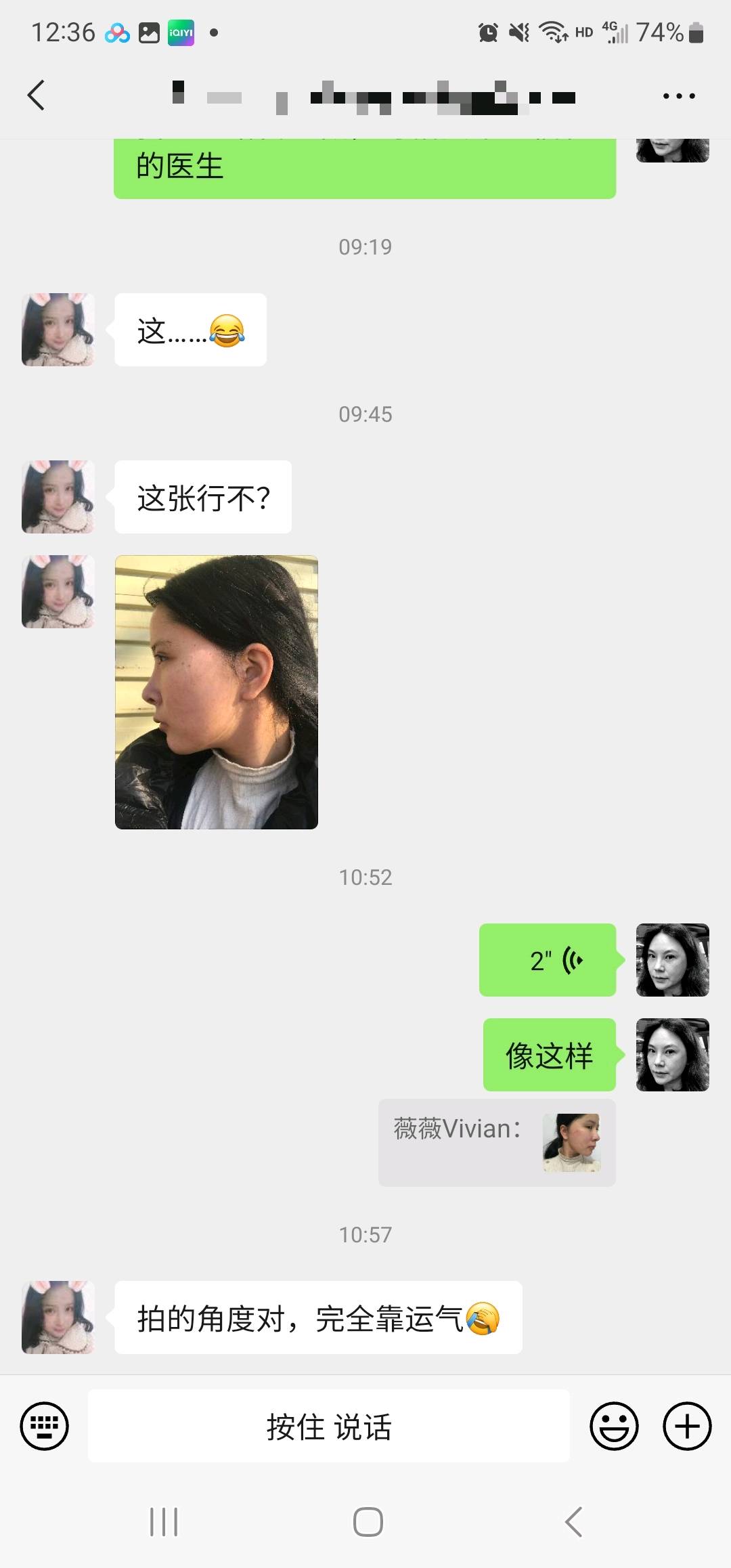Open the contact's avatar beside 这张行不?
This screenshot has height=1568, width=731.
(x=58, y=497)
